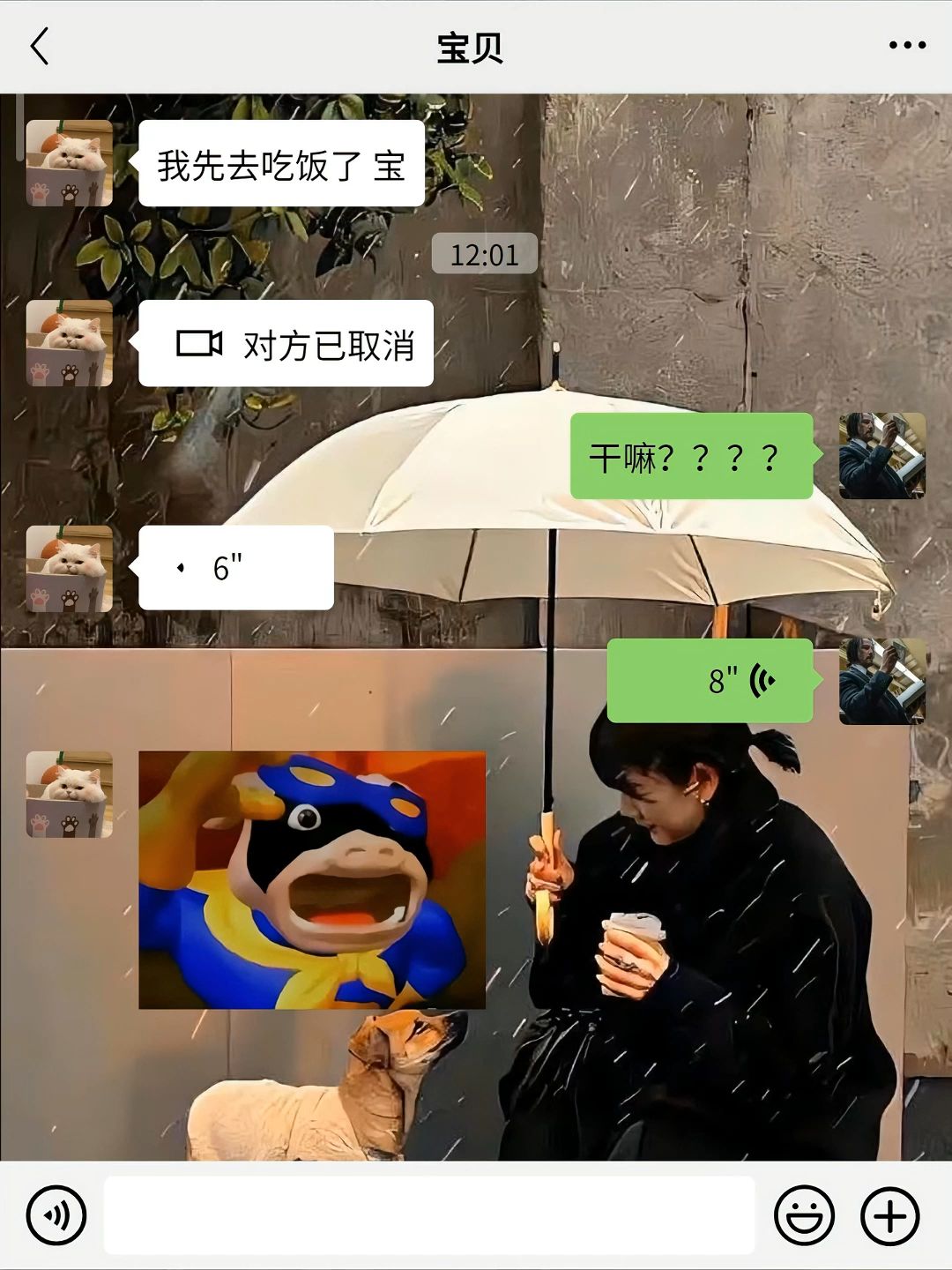
Task: Focus the message text field
Action: coord(429,1215)
